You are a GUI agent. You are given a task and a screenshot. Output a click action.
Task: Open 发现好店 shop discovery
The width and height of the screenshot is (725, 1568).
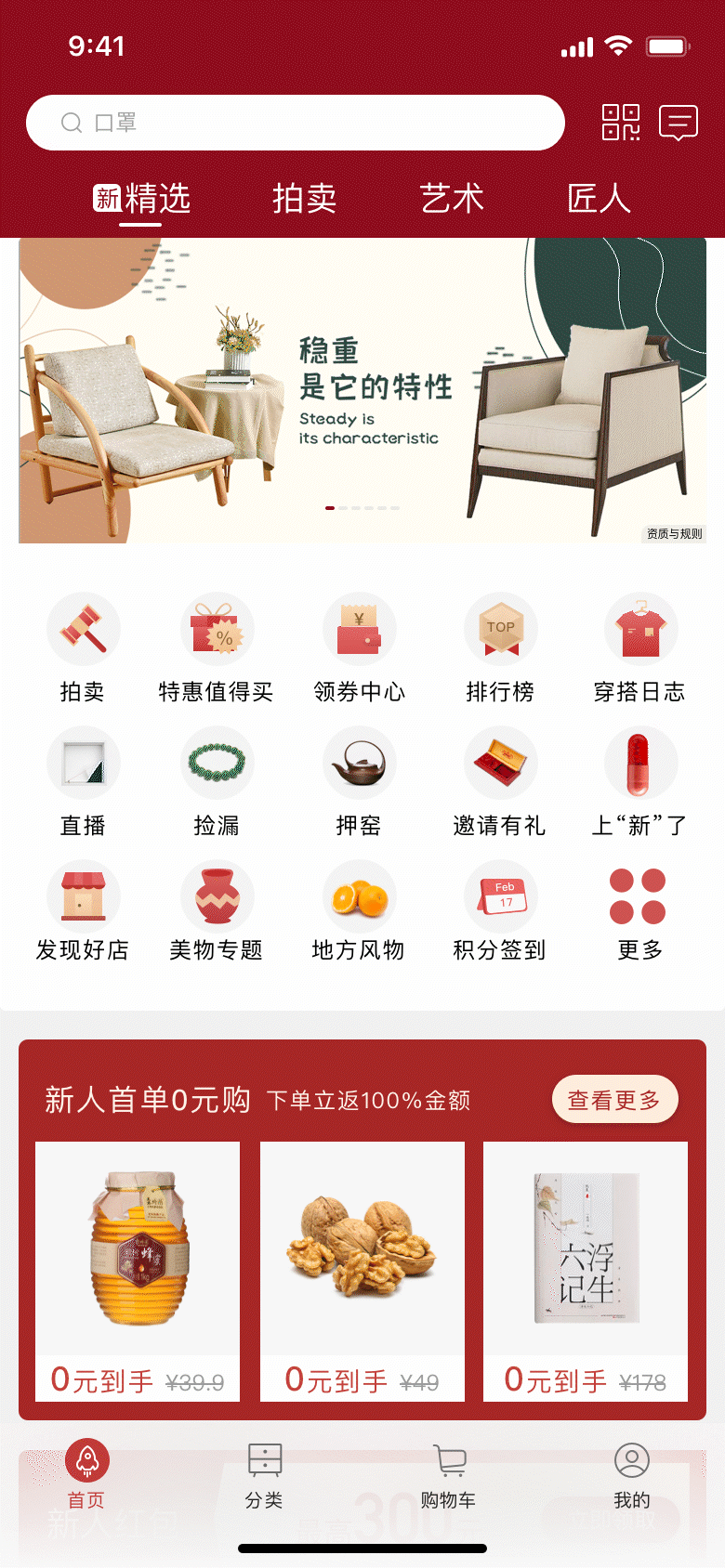click(x=84, y=896)
